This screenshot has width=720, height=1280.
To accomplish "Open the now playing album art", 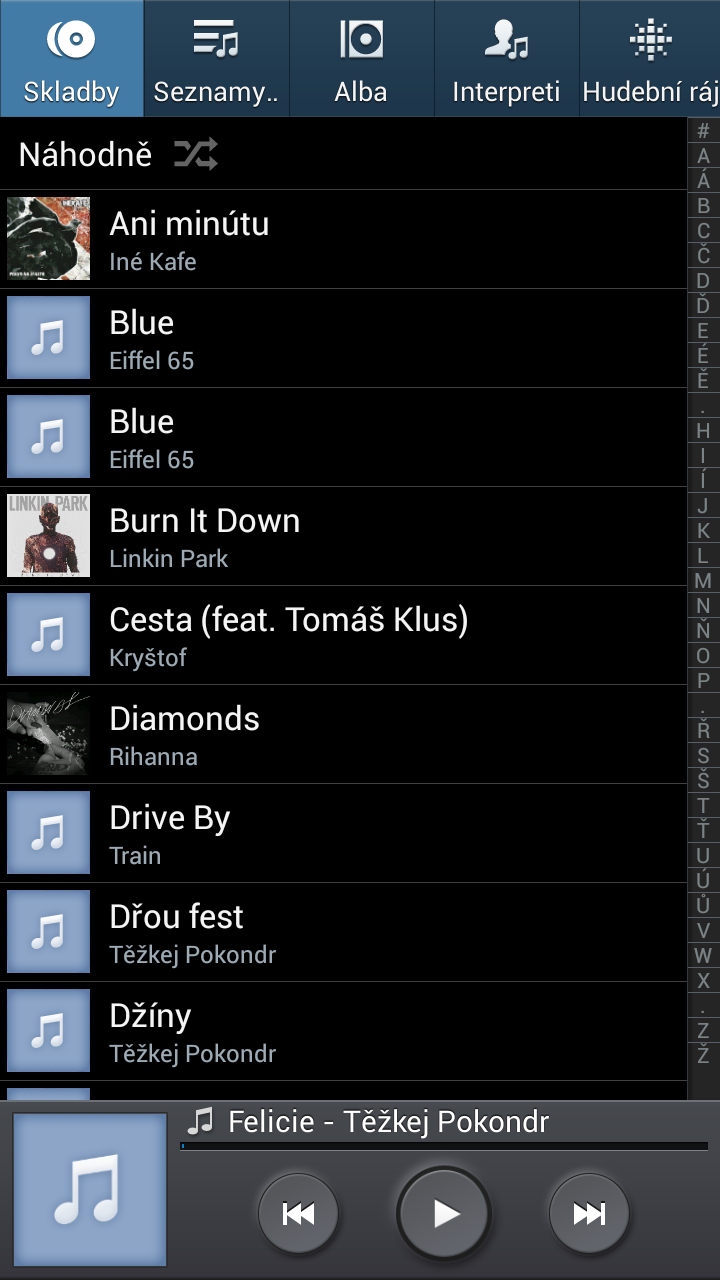I will click(x=89, y=1190).
